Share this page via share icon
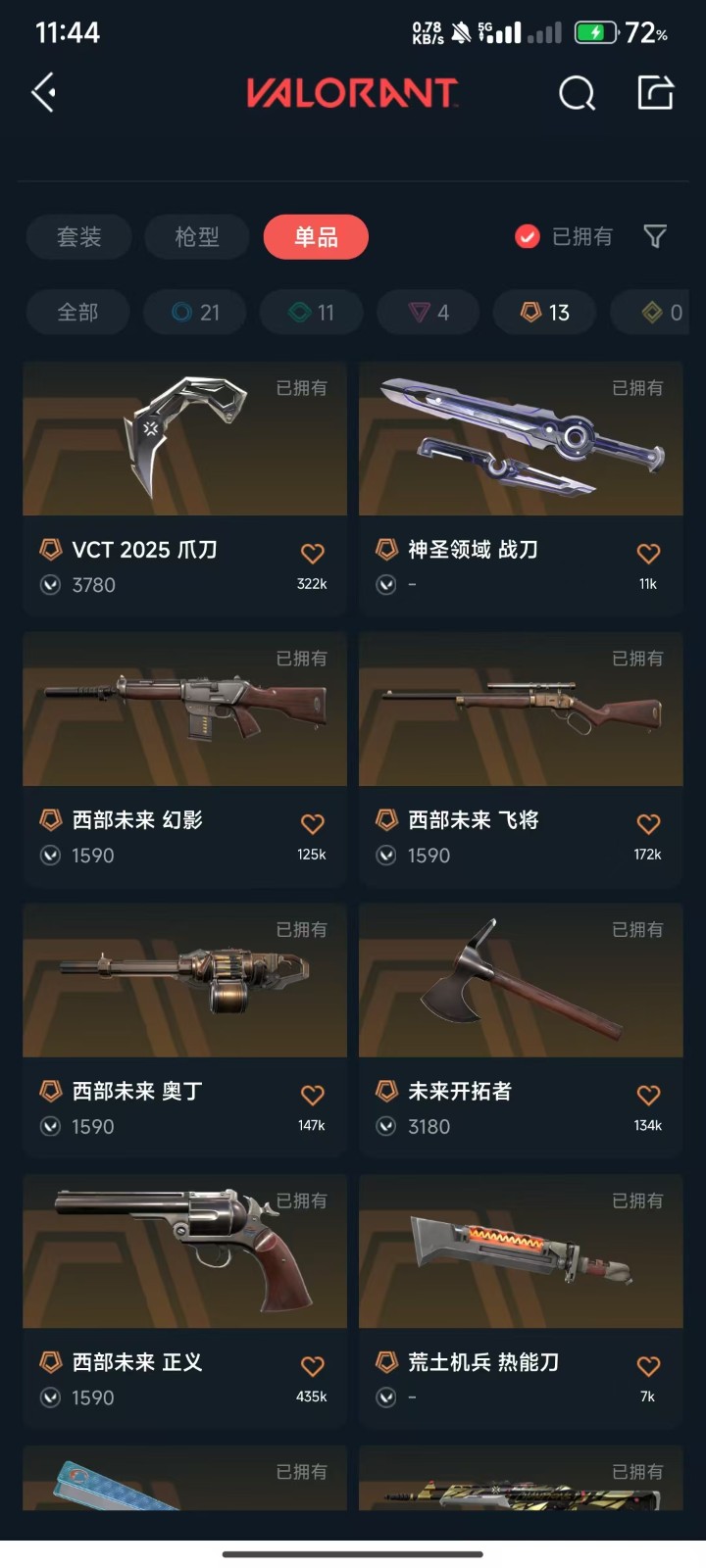This screenshot has height=1568, width=706. pyautogui.click(x=655, y=92)
